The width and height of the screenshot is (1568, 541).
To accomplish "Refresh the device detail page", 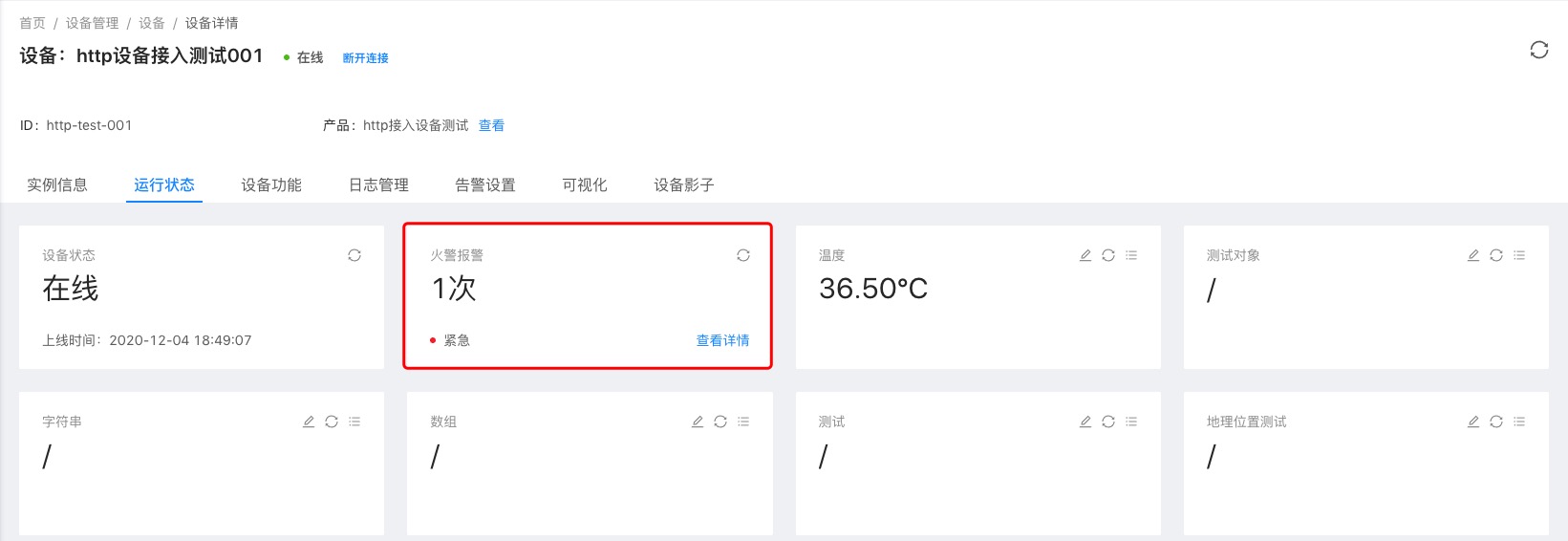I will pyautogui.click(x=1538, y=50).
